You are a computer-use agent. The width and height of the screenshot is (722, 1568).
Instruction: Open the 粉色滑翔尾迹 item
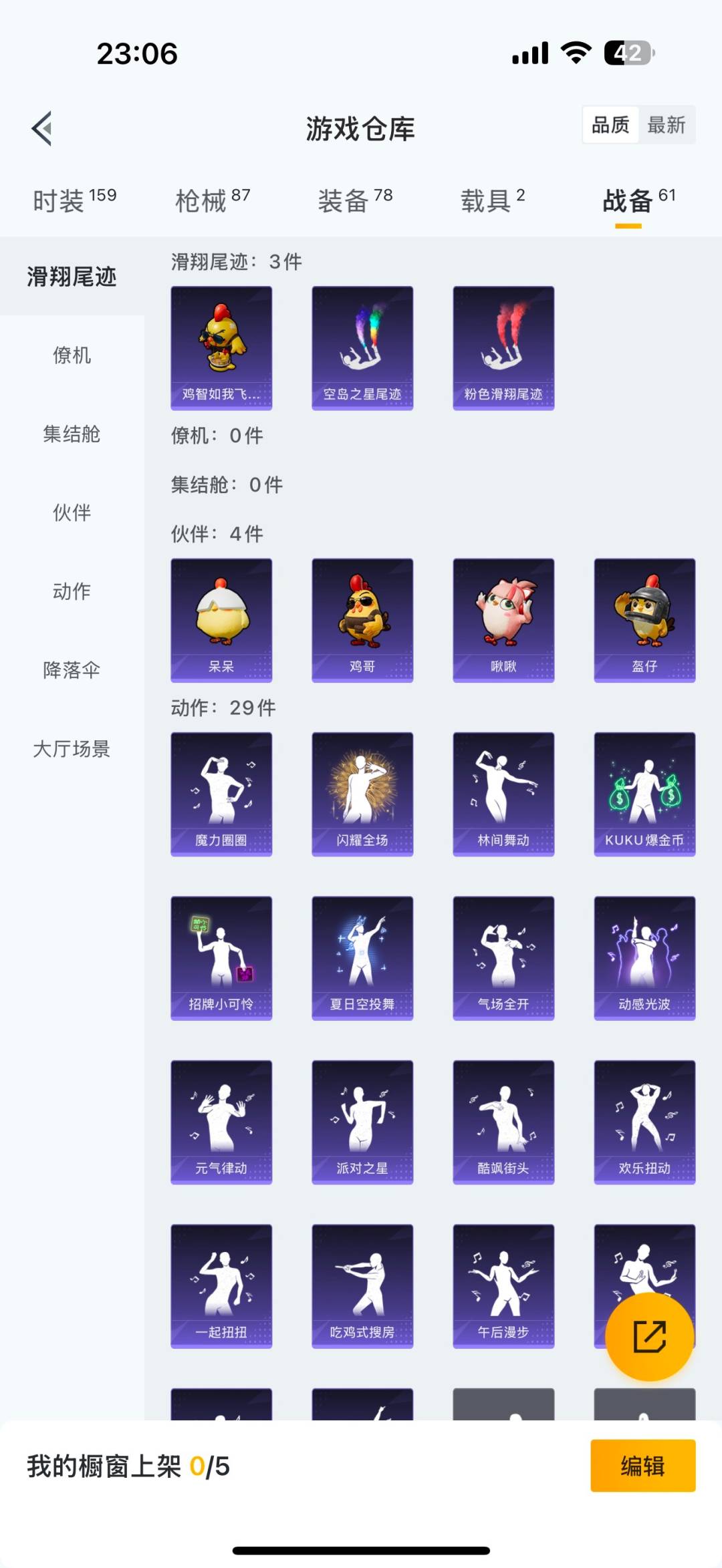click(x=503, y=346)
